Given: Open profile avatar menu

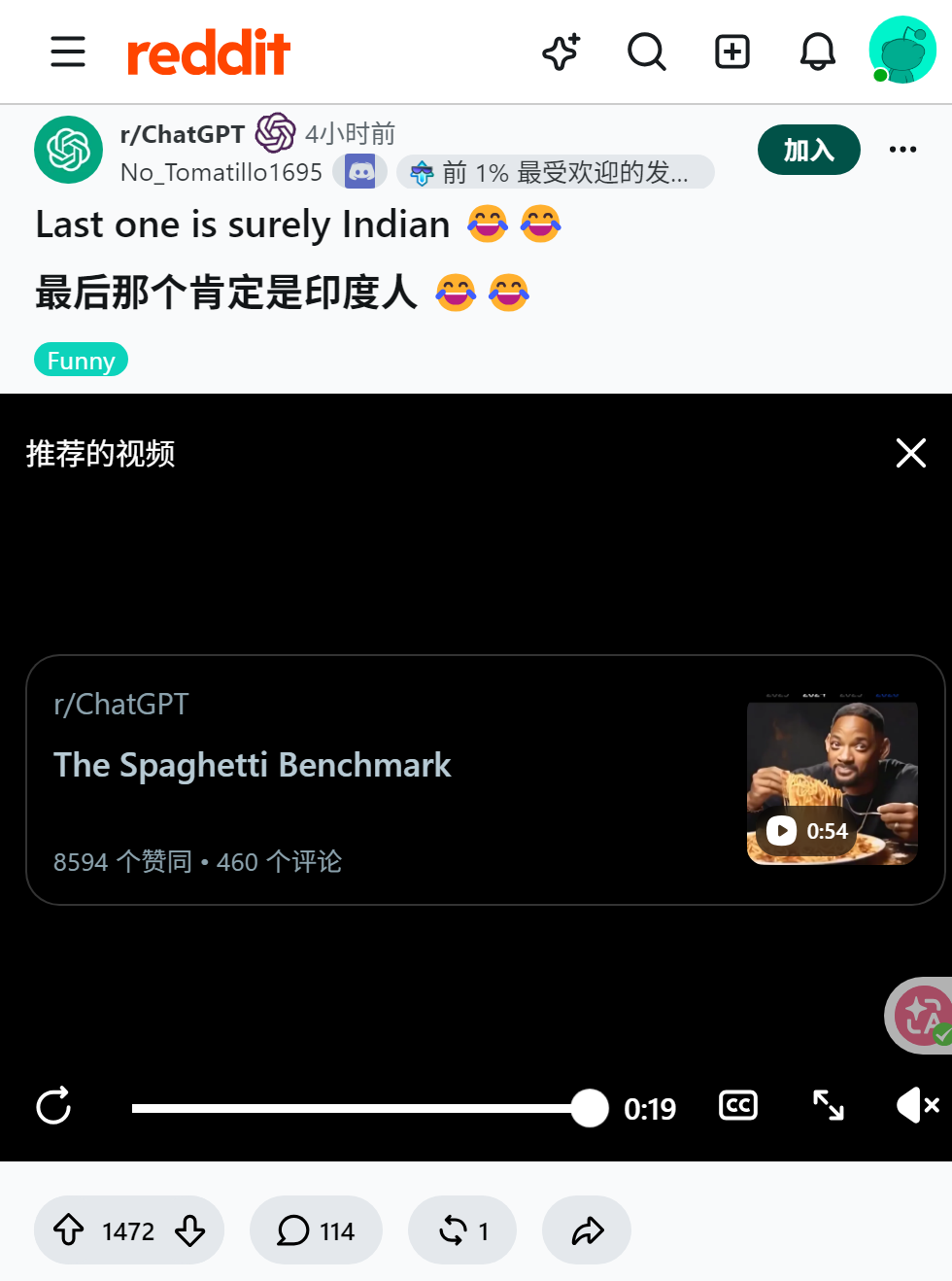Looking at the screenshot, I should (902, 50).
